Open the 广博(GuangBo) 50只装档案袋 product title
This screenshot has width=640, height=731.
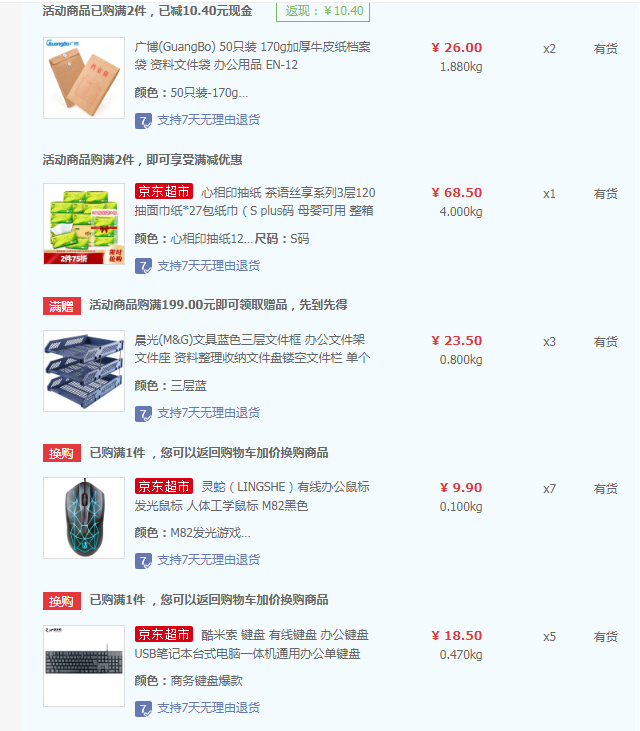click(253, 55)
